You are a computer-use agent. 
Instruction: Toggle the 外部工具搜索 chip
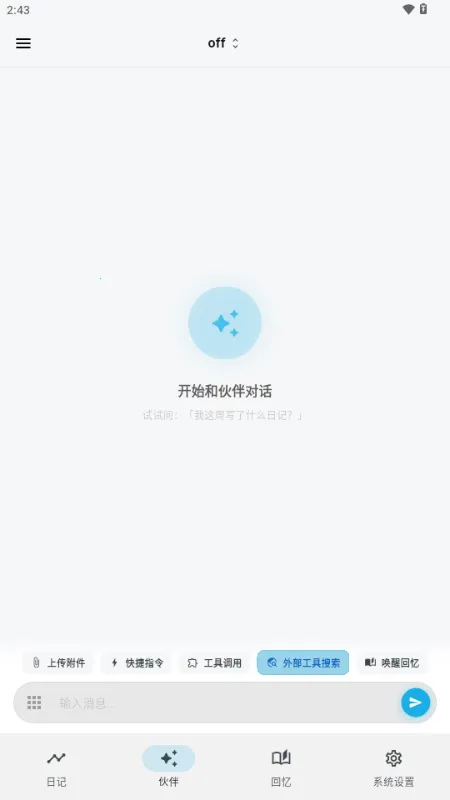click(303, 663)
